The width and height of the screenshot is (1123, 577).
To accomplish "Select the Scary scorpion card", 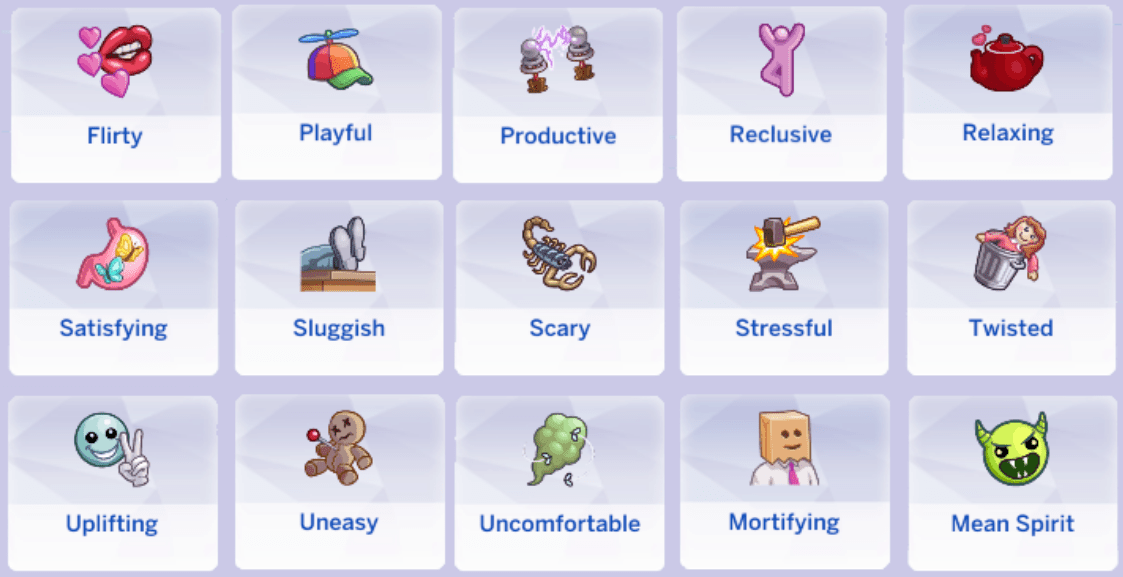I will (559, 288).
